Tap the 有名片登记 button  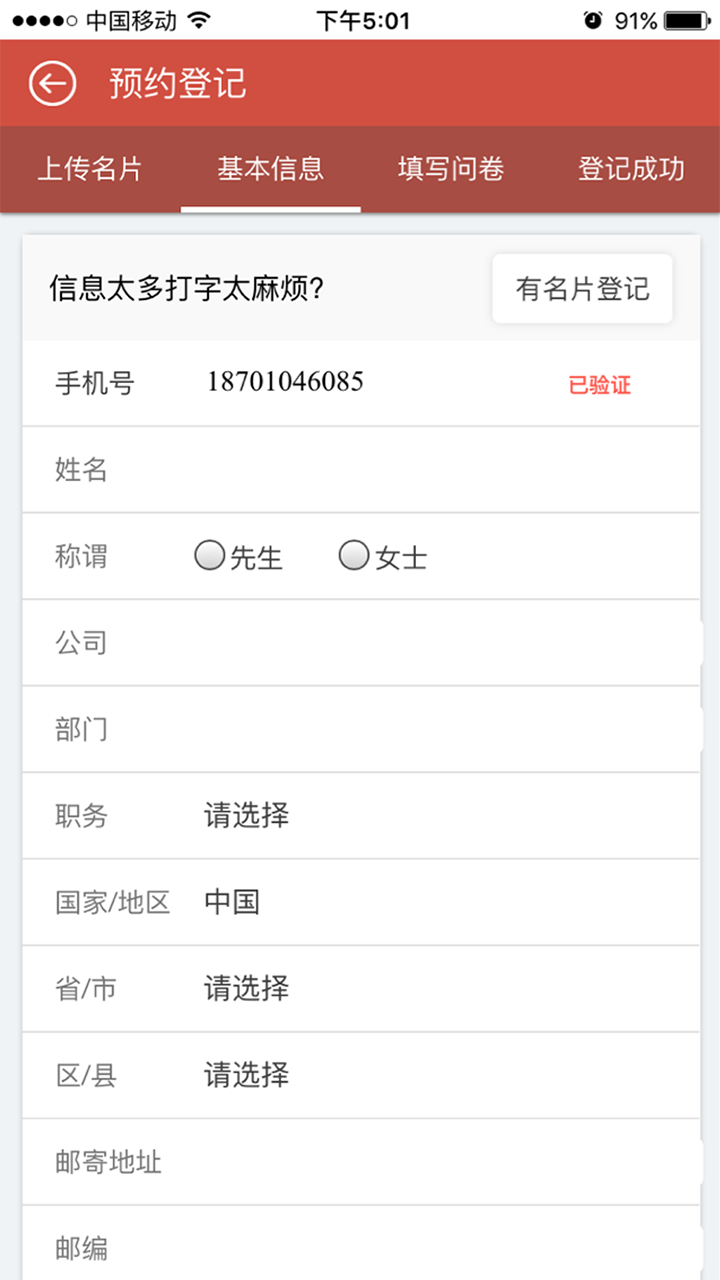[582, 289]
